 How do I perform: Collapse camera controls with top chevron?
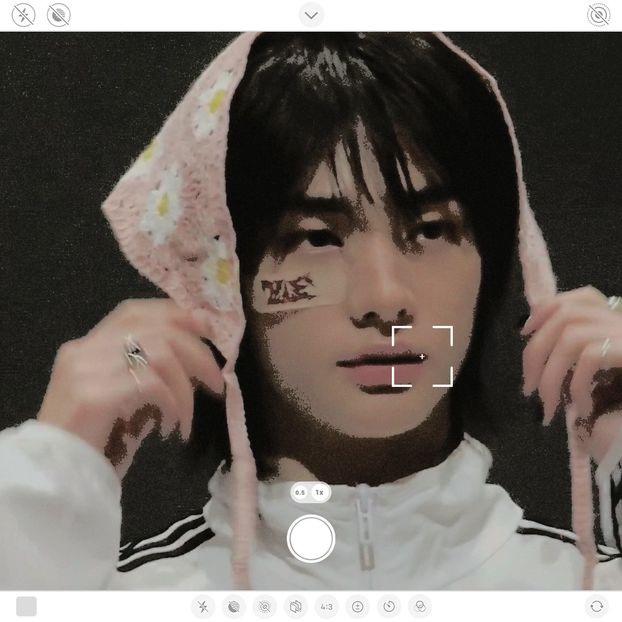311,15
